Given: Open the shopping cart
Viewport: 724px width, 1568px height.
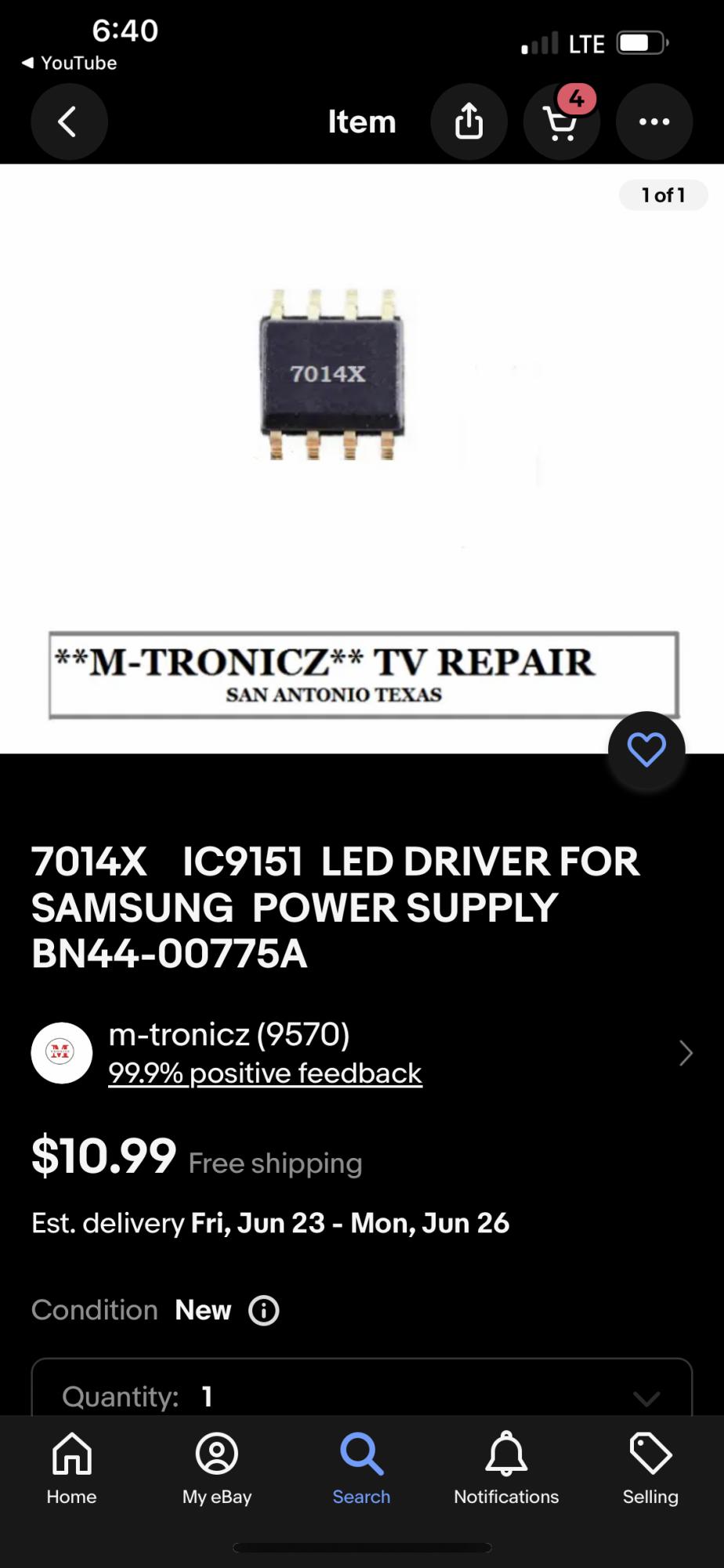Looking at the screenshot, I should [561, 122].
